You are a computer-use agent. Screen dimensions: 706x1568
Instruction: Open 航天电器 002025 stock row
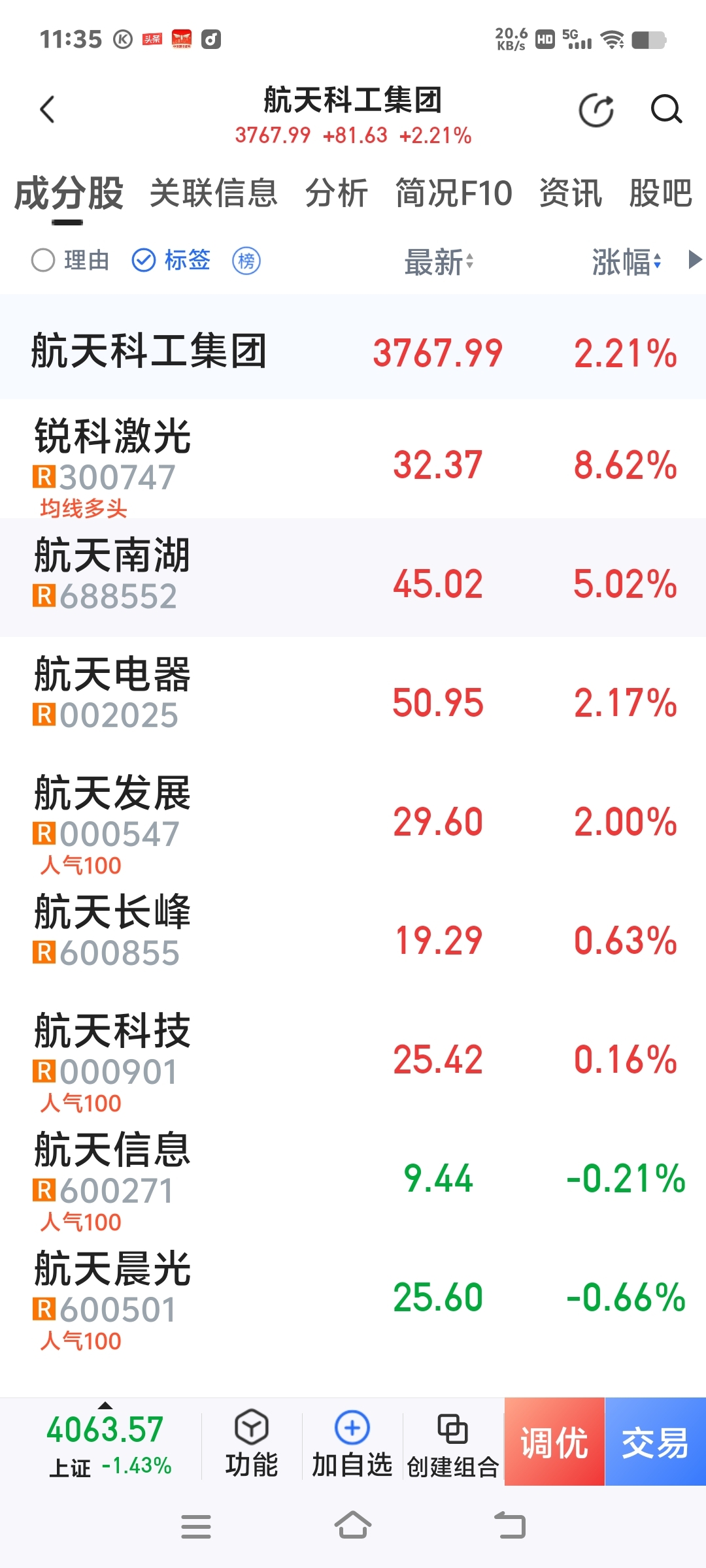pos(353,696)
